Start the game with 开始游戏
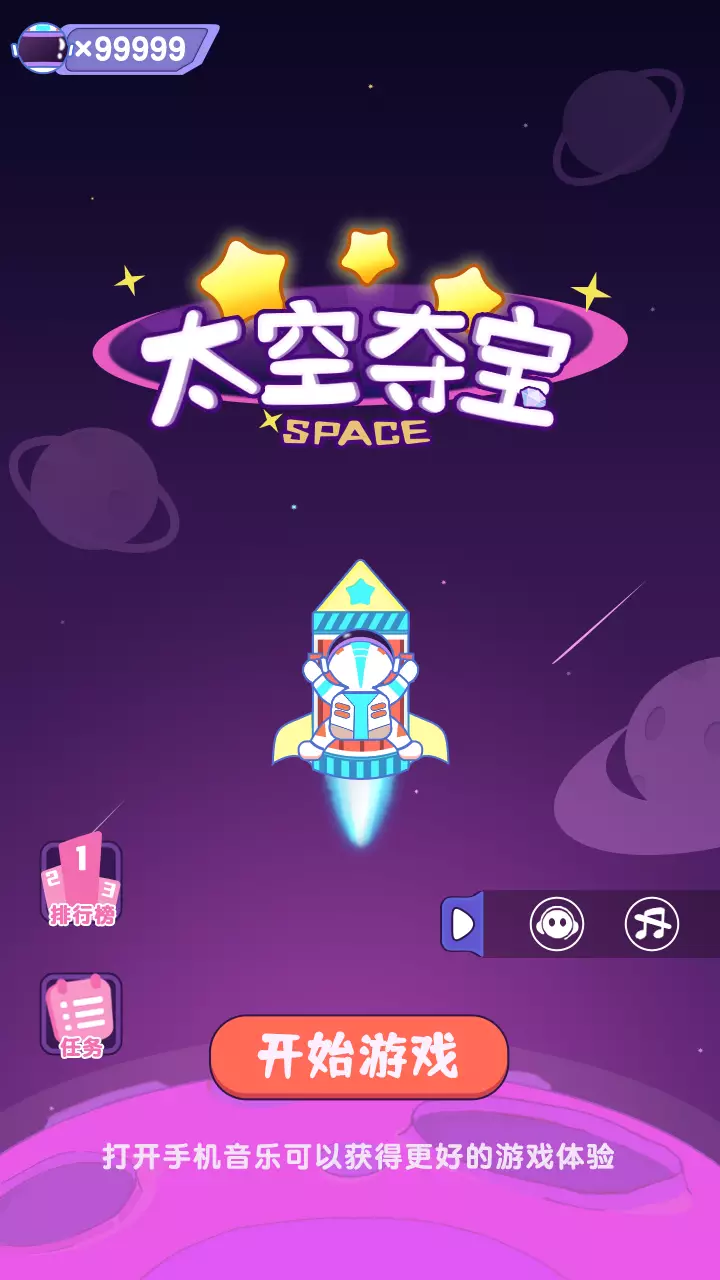Viewport: 720px width, 1280px height. point(359,1057)
